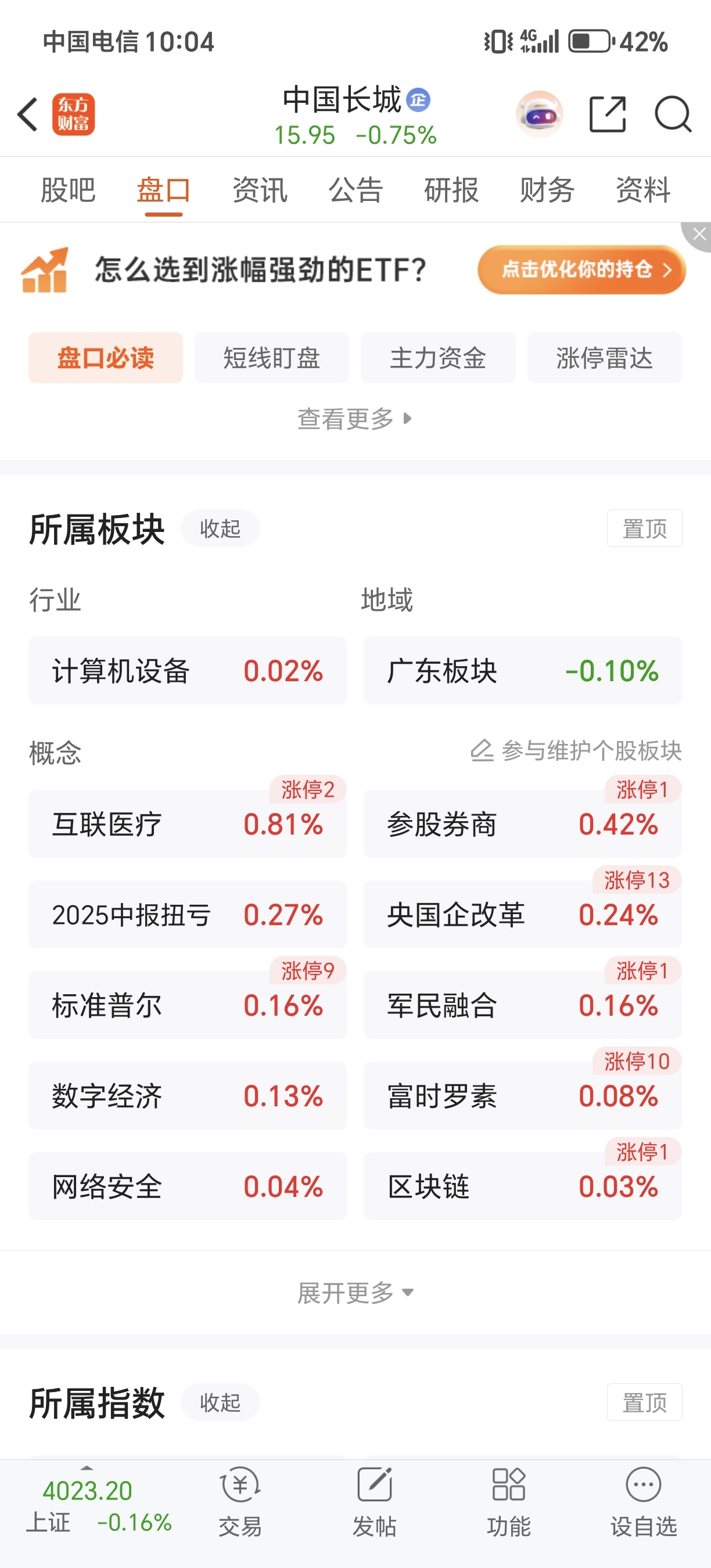711x1568 pixels.
Task: Open 交易 in the bottom bar
Action: pos(240,1503)
